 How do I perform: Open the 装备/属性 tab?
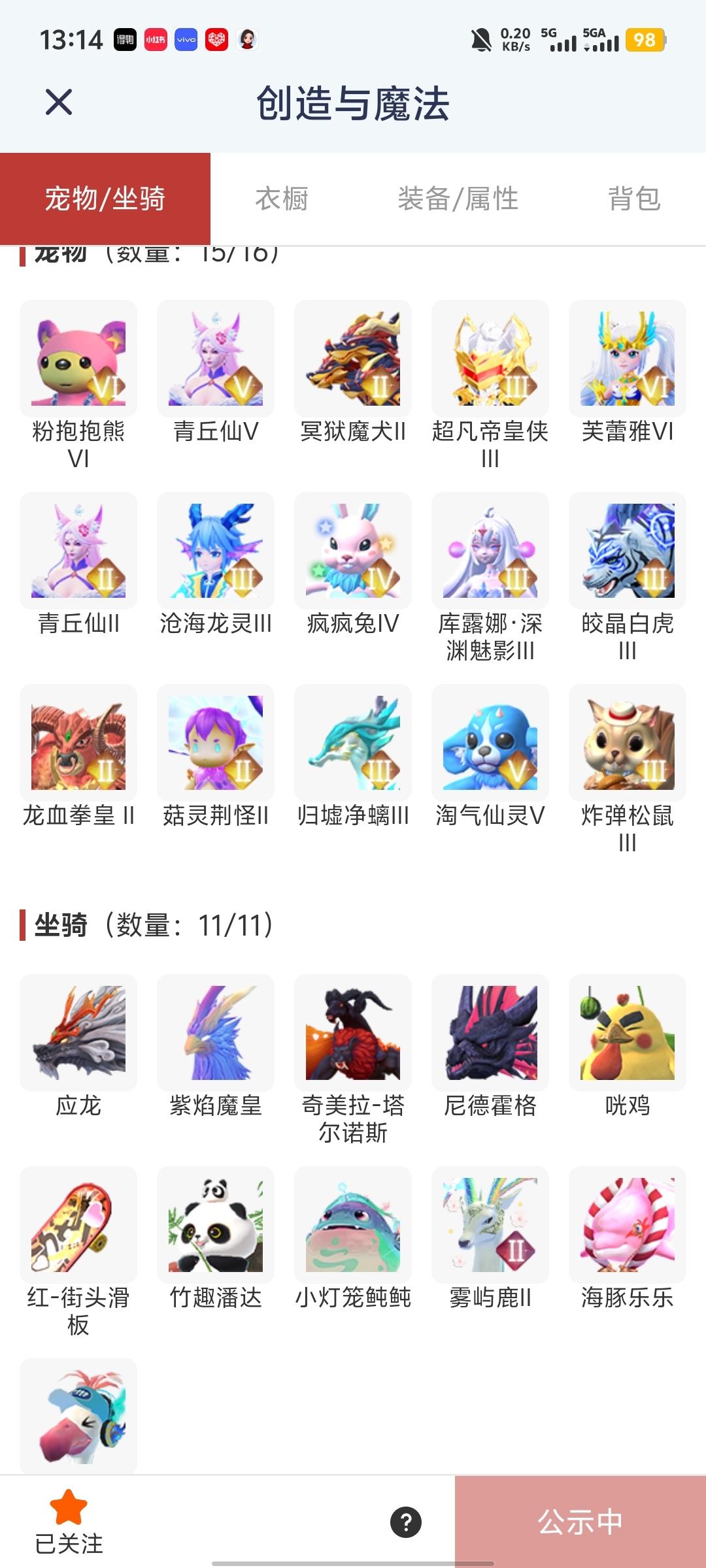tap(459, 199)
